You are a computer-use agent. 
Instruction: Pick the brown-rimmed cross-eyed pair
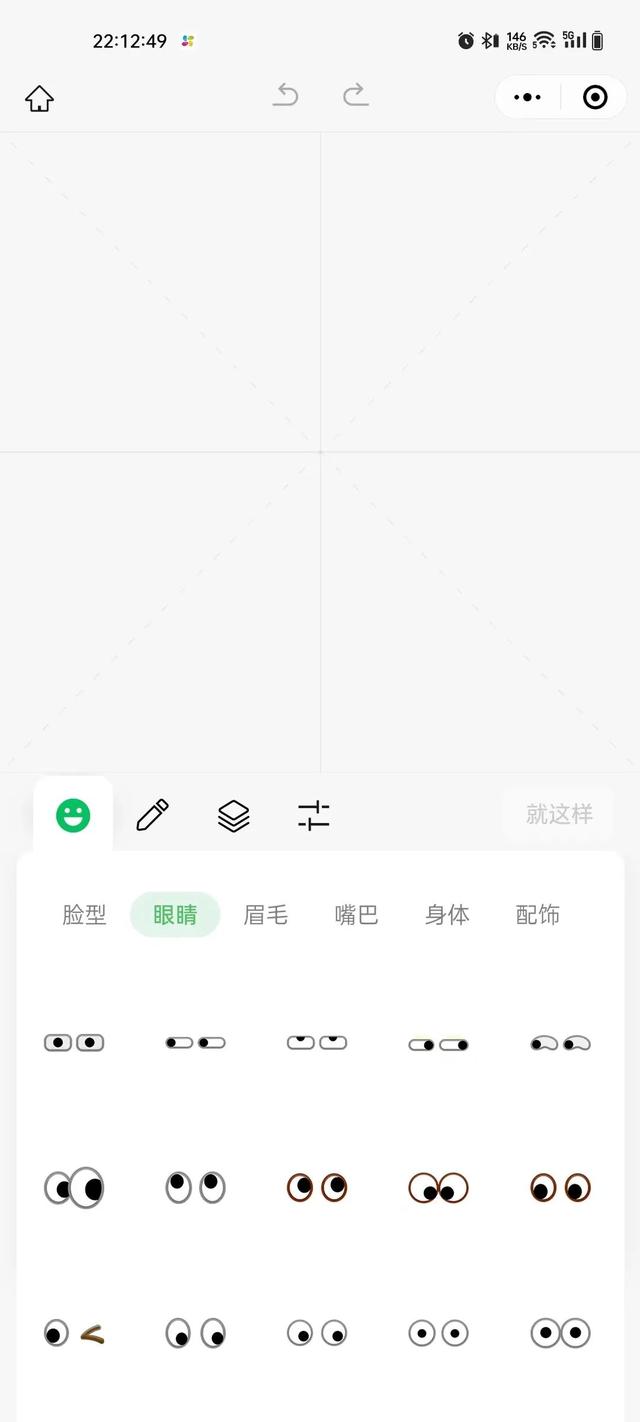click(x=438, y=1188)
